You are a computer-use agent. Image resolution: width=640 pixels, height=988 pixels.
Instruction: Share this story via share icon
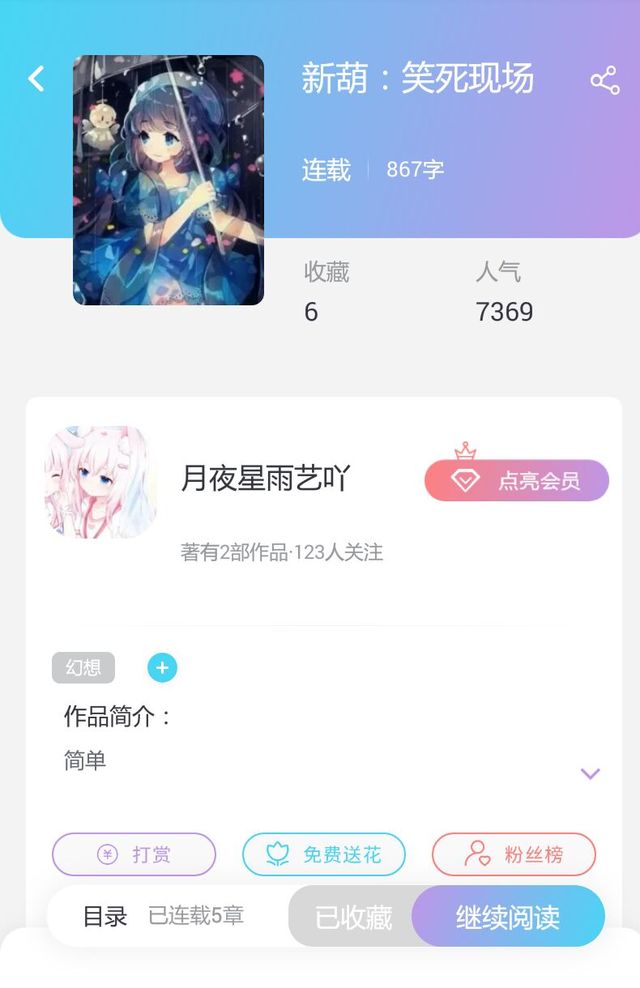pyautogui.click(x=604, y=80)
